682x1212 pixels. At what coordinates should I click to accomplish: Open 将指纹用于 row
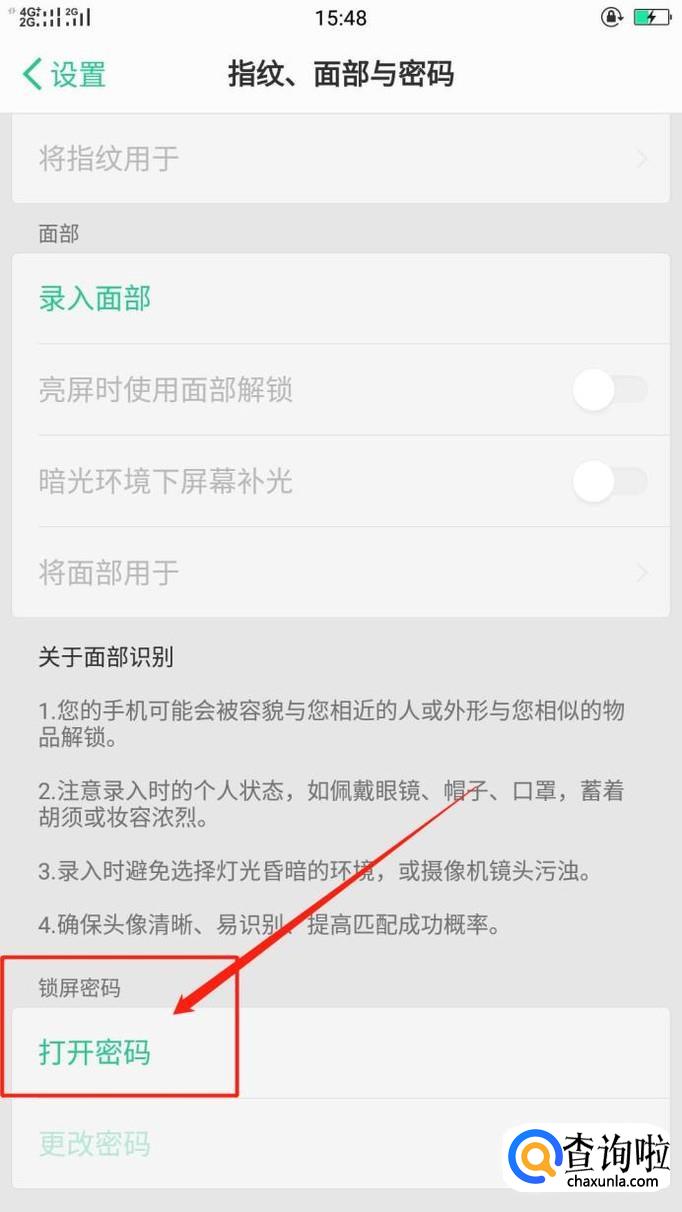point(340,159)
